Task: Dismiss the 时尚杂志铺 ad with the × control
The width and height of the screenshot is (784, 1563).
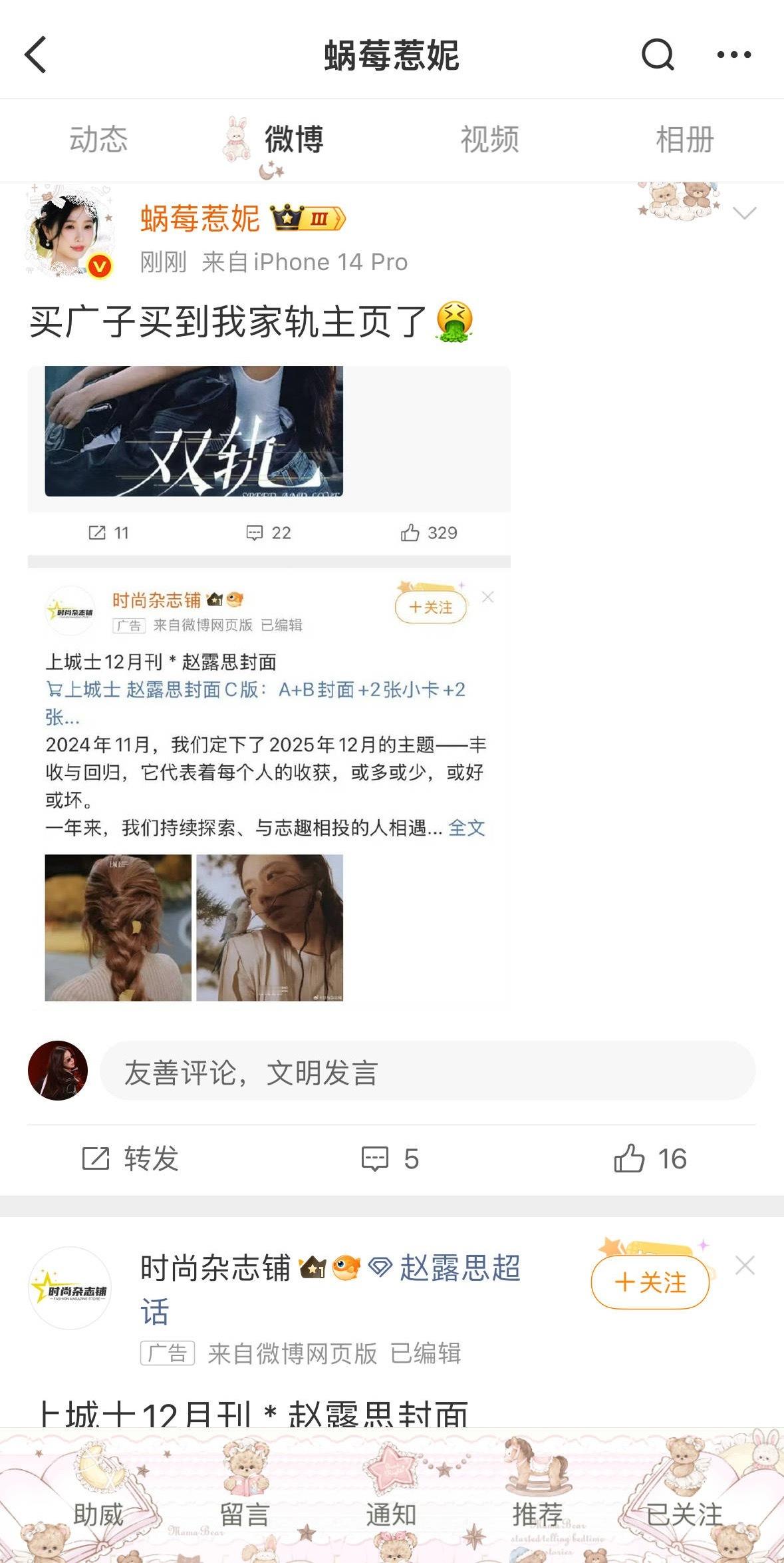Action: pyautogui.click(x=489, y=596)
